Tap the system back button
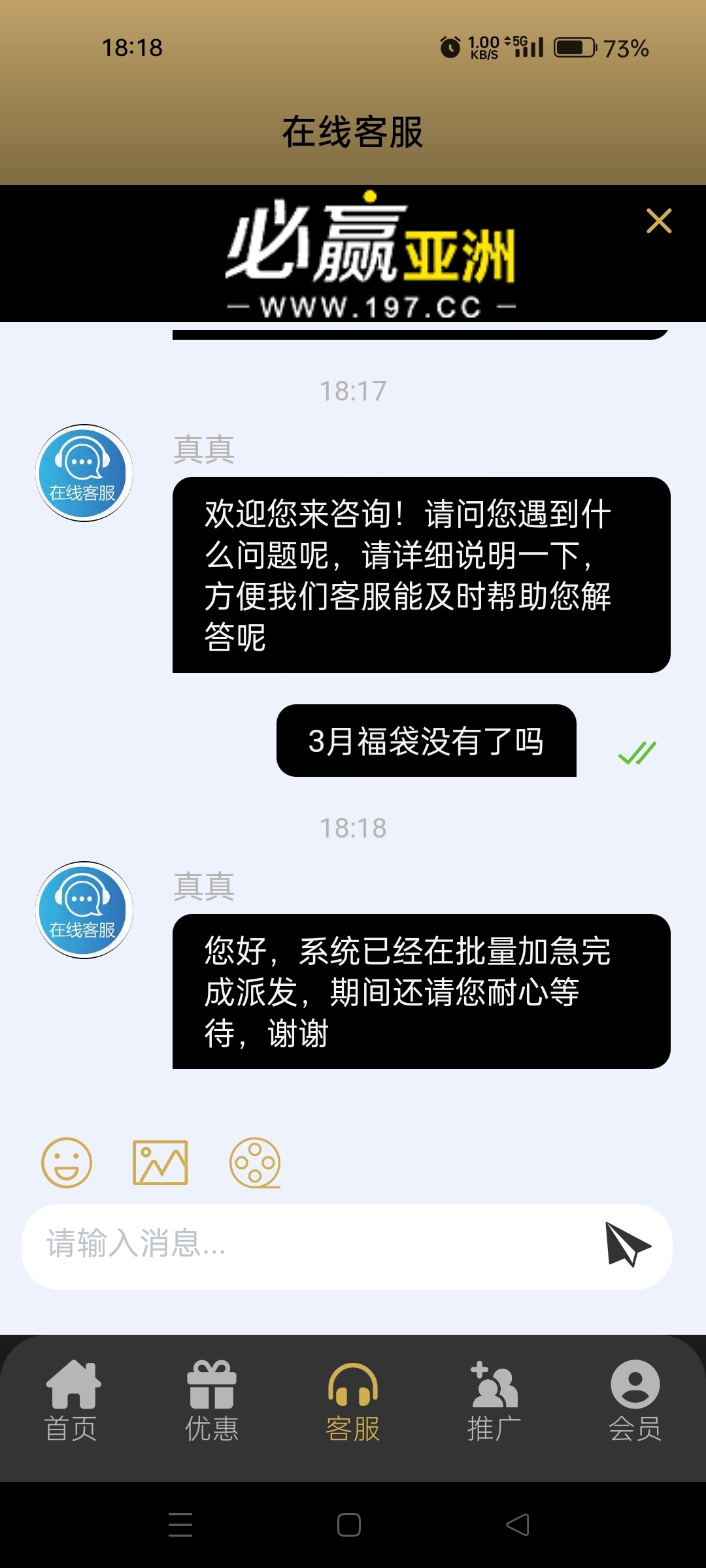The height and width of the screenshot is (1568, 706). 518,1525
